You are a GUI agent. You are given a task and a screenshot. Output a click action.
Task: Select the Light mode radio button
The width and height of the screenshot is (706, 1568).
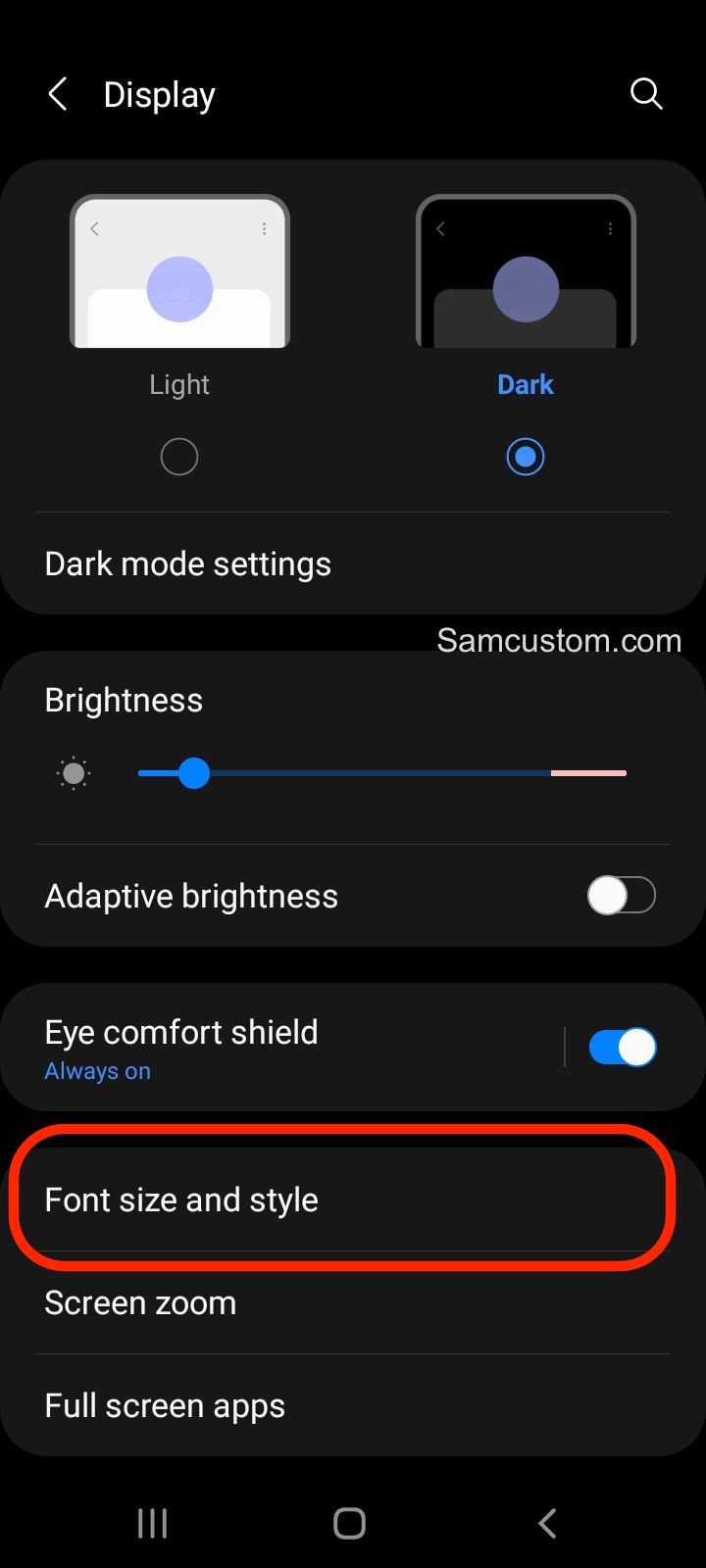pyautogui.click(x=179, y=457)
